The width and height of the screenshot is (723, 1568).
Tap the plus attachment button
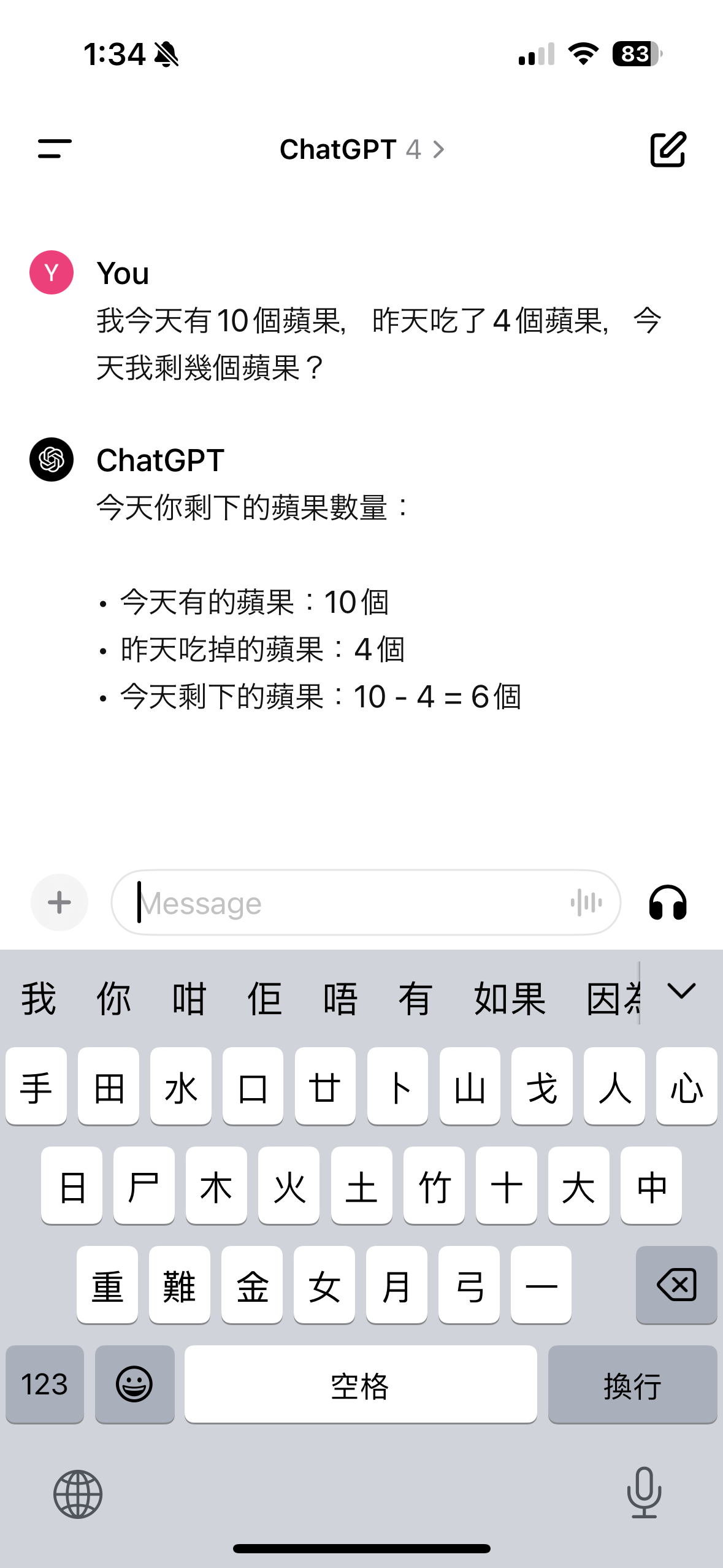pyautogui.click(x=59, y=902)
